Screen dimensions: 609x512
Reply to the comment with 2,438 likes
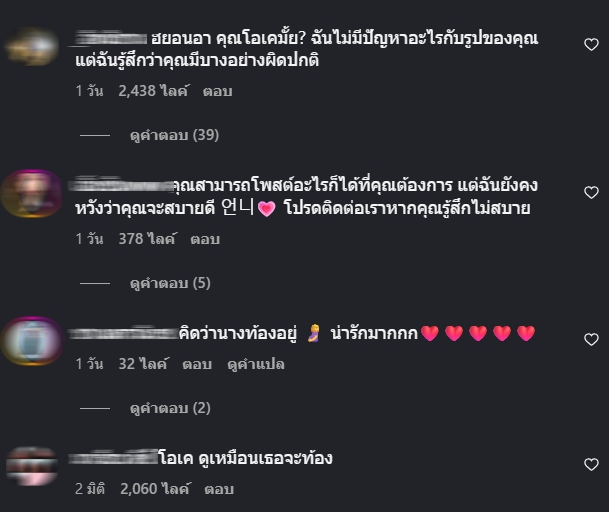click(x=217, y=91)
